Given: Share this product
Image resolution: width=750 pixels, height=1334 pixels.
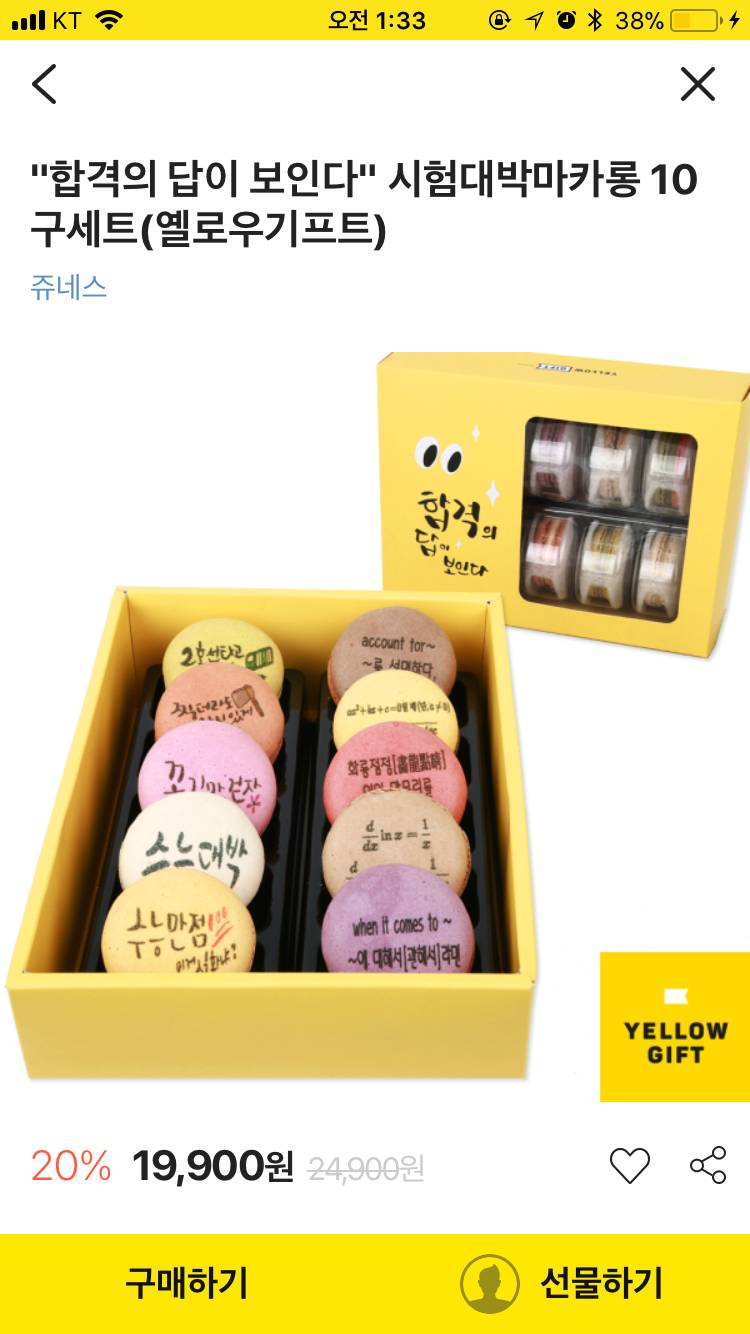Looking at the screenshot, I should coord(708,1166).
